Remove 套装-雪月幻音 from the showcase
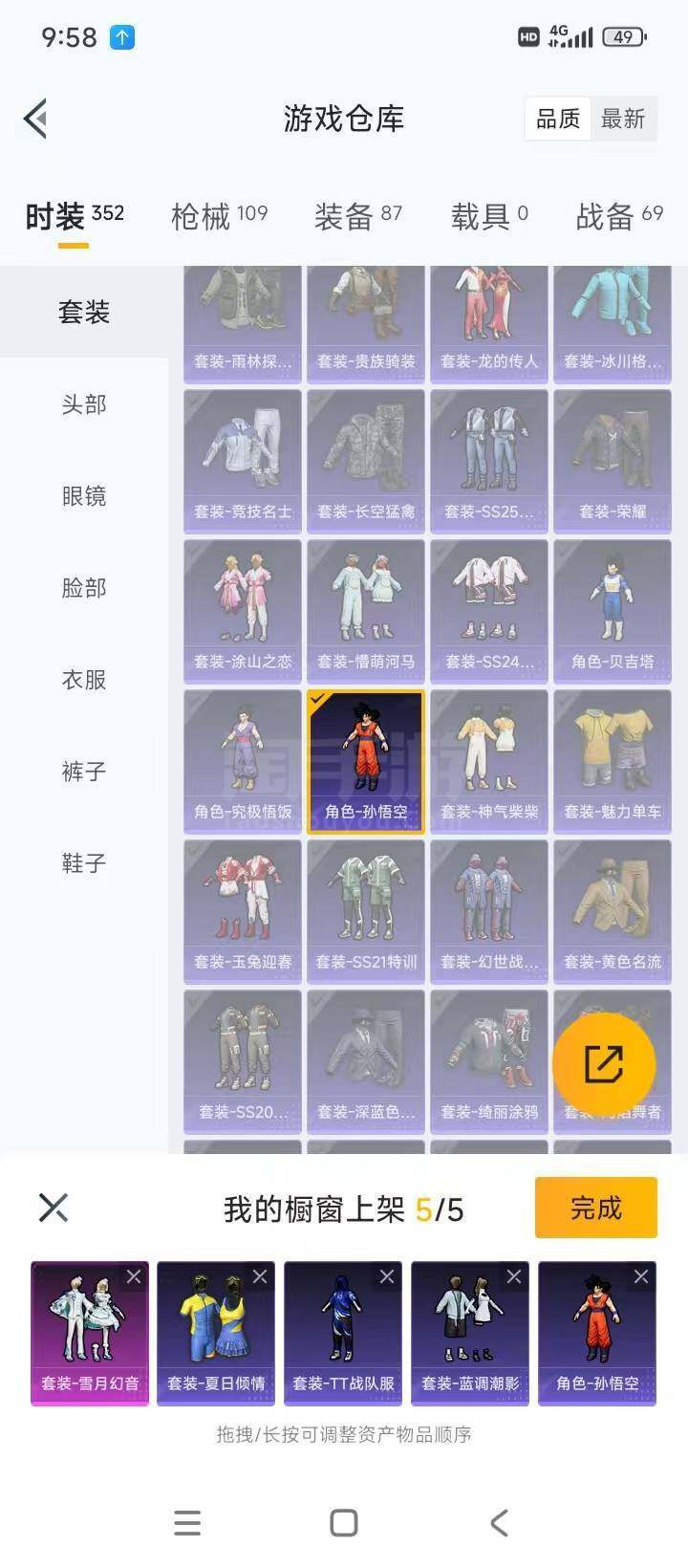 [134, 1276]
